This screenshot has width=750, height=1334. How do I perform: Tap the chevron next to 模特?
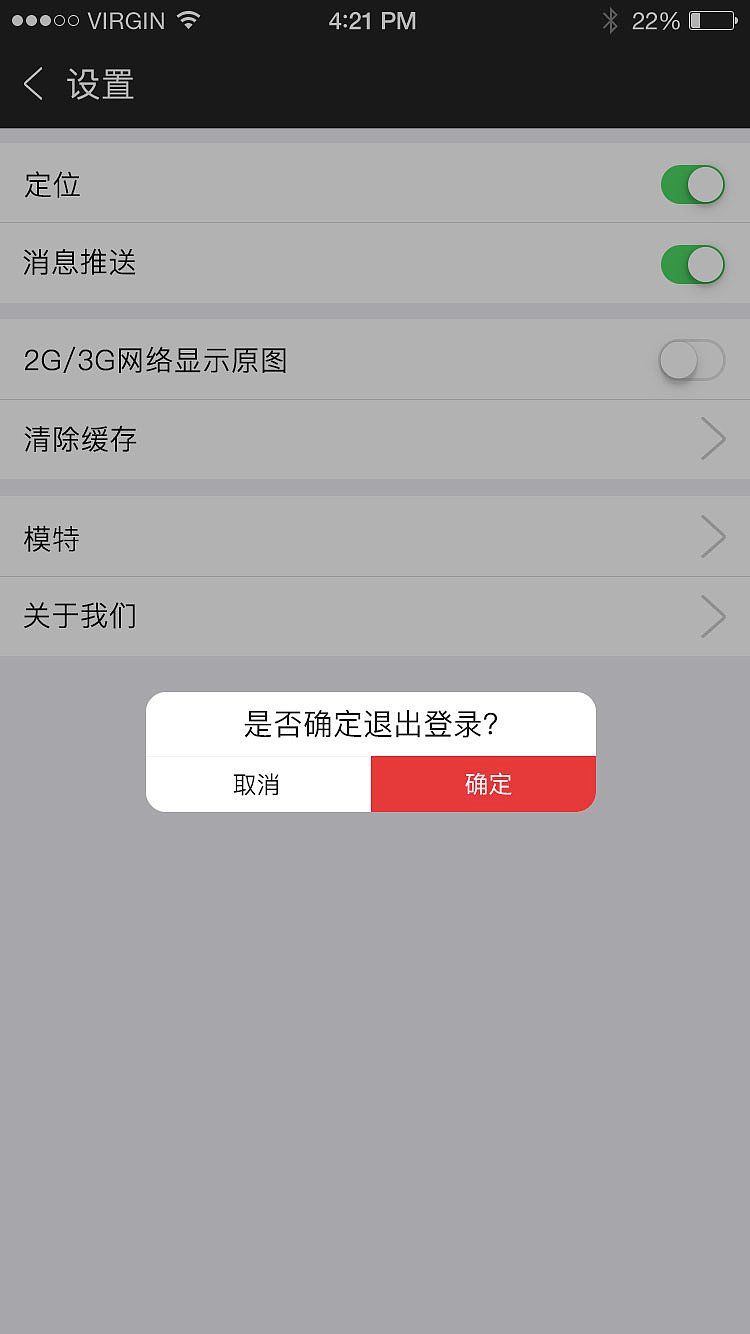(x=712, y=537)
